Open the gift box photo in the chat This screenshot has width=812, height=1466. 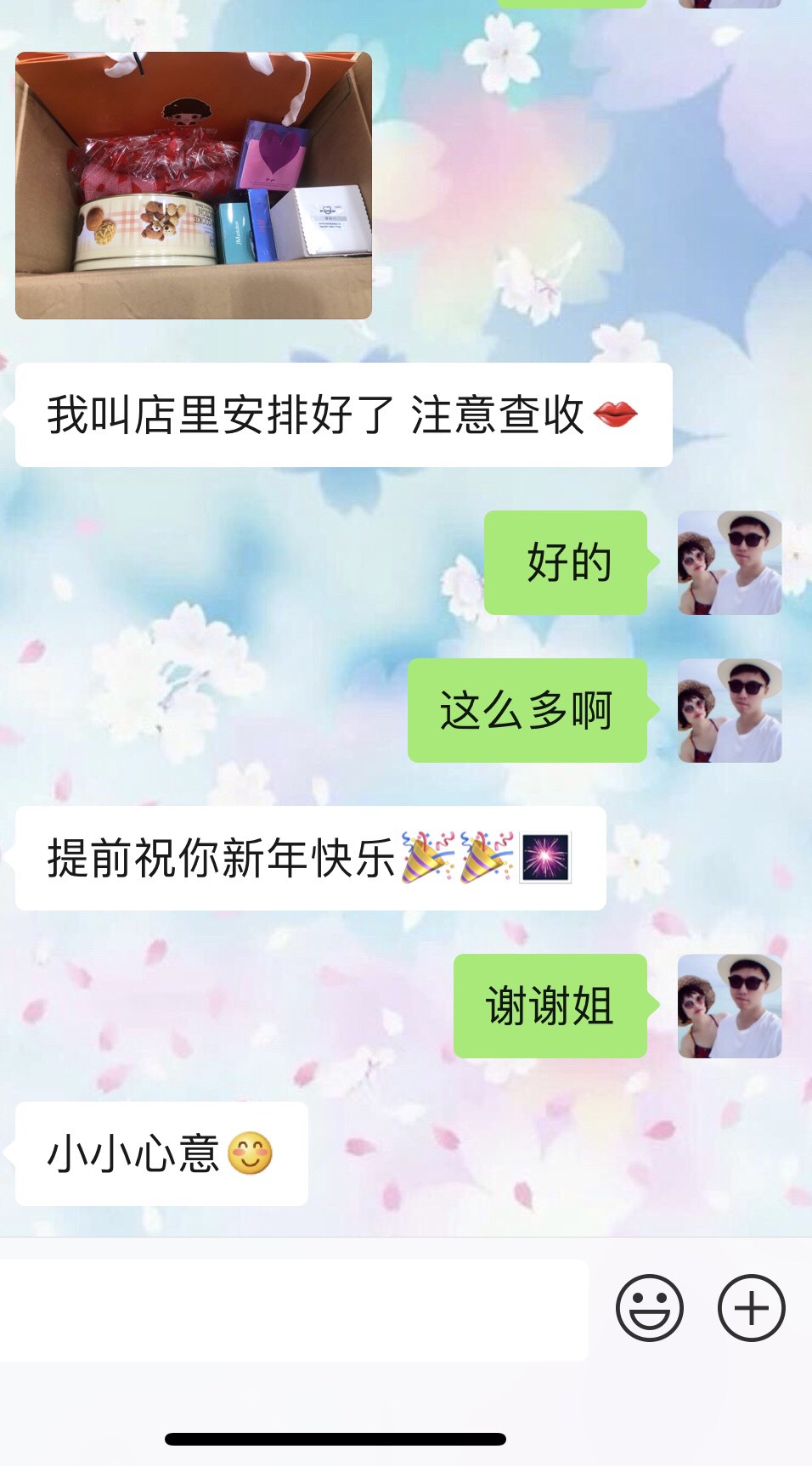(194, 185)
